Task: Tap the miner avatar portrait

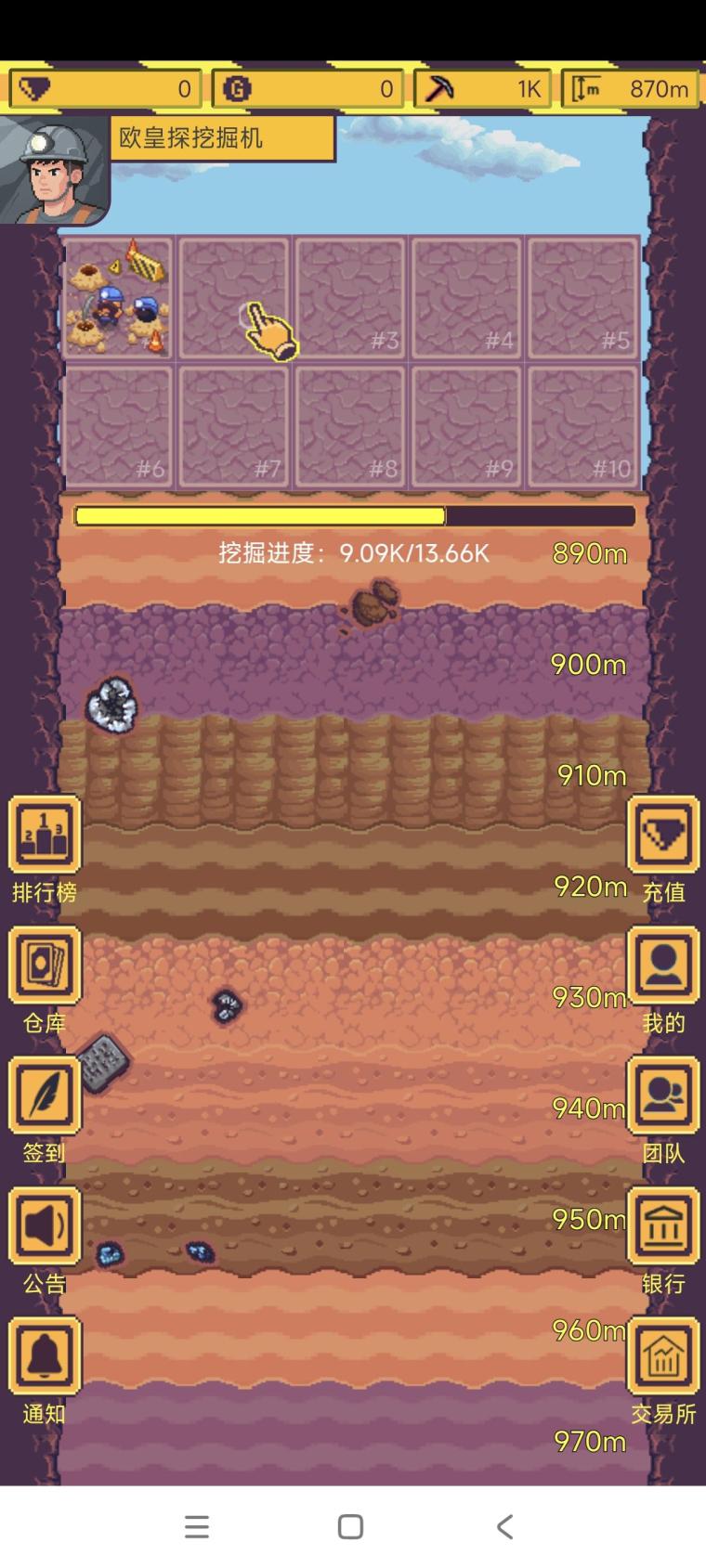Action: (x=54, y=172)
